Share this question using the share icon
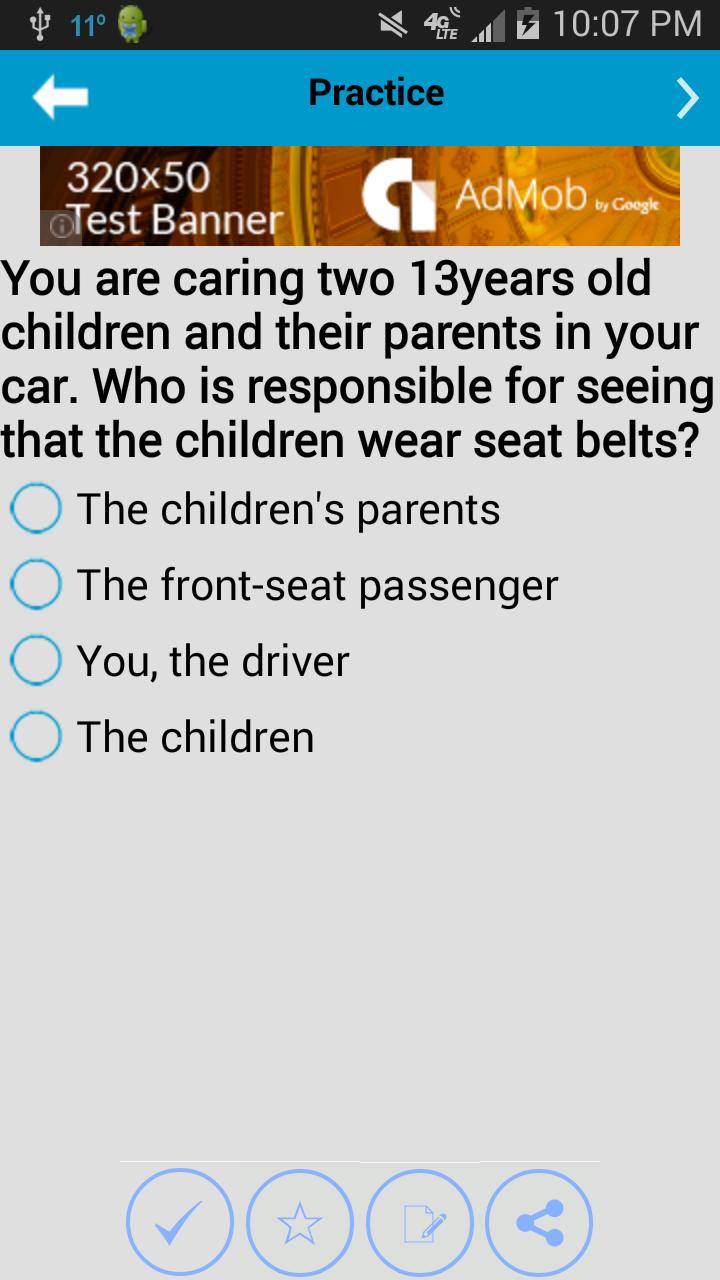 (540, 1222)
